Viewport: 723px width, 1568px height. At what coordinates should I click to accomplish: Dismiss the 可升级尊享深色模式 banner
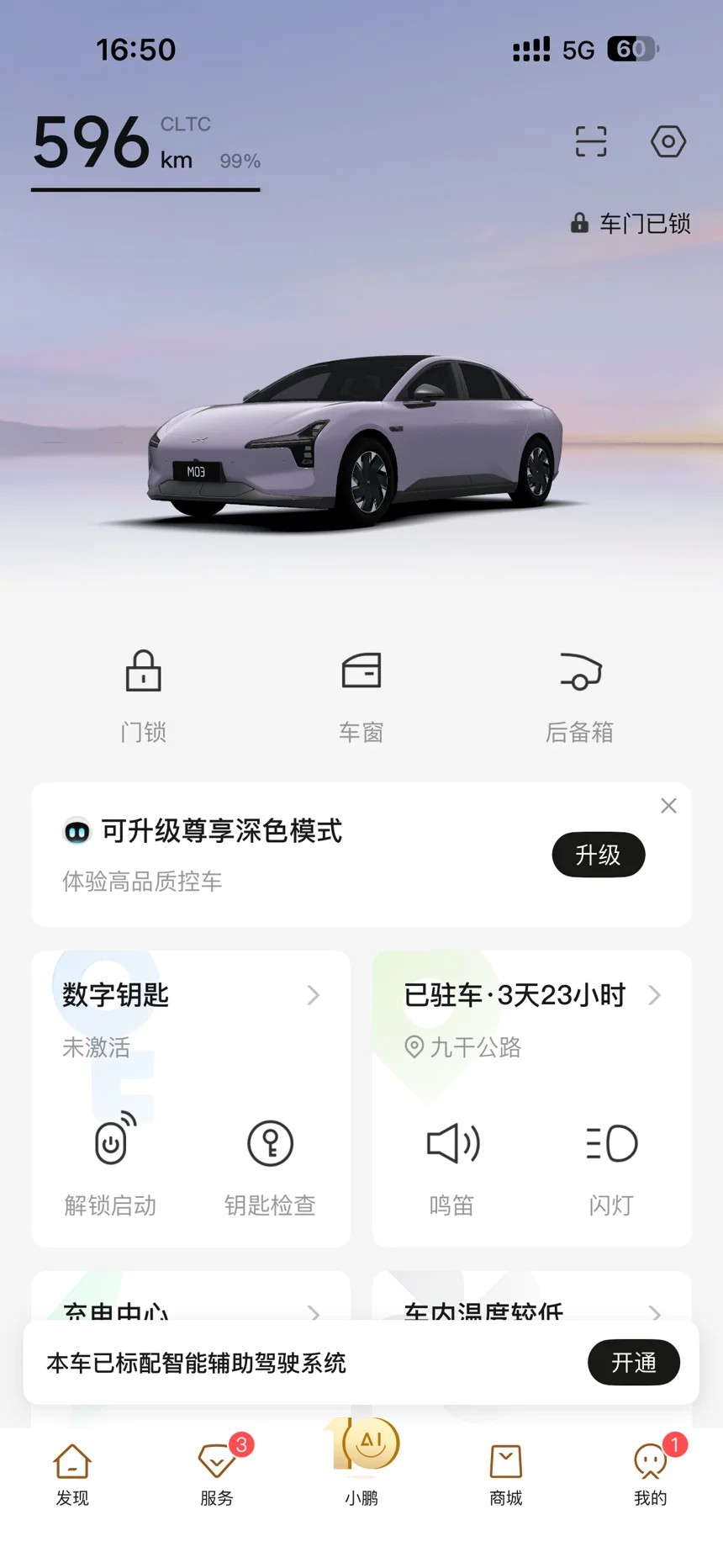point(668,806)
